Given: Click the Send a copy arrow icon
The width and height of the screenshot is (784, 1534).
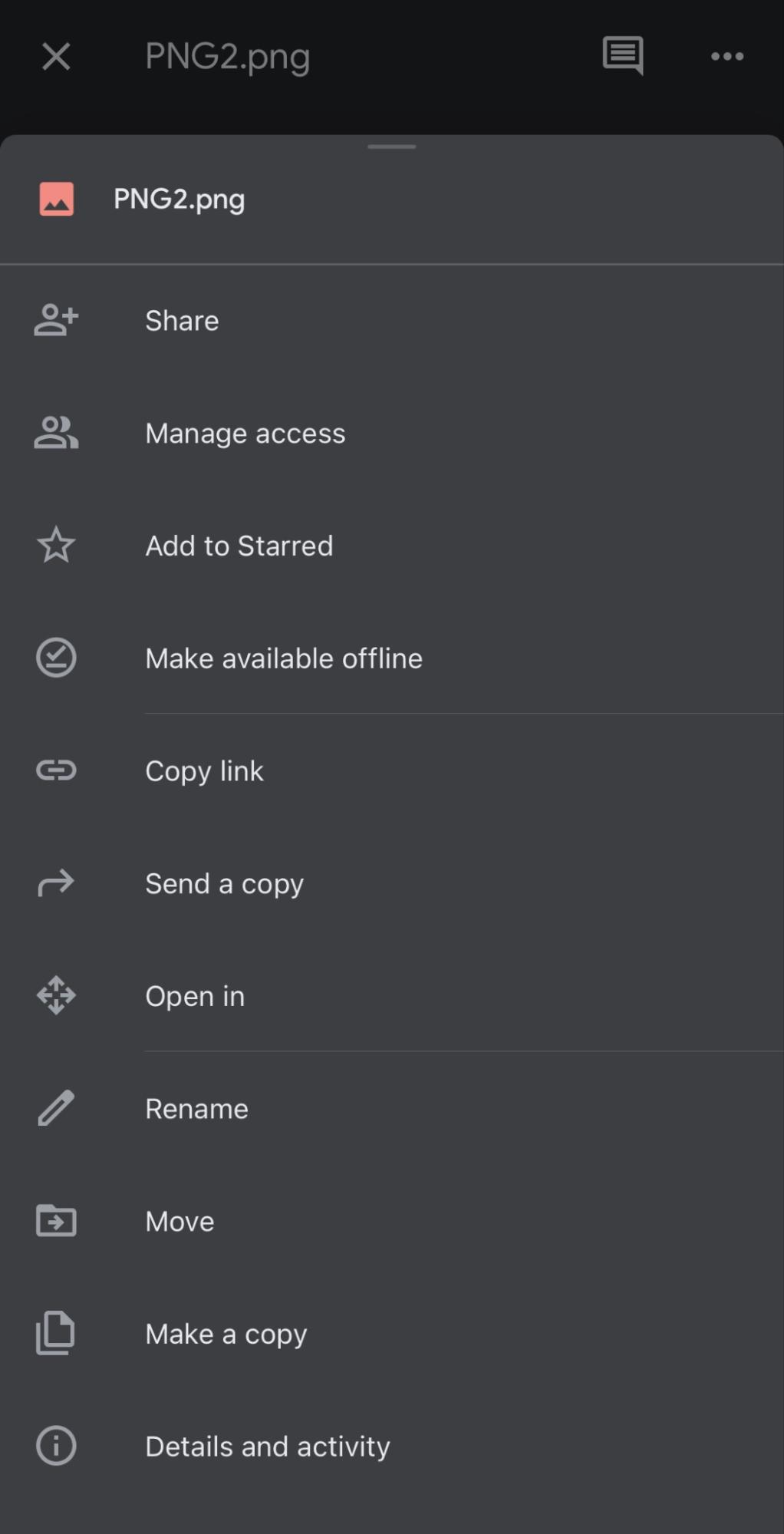Looking at the screenshot, I should [x=56, y=883].
